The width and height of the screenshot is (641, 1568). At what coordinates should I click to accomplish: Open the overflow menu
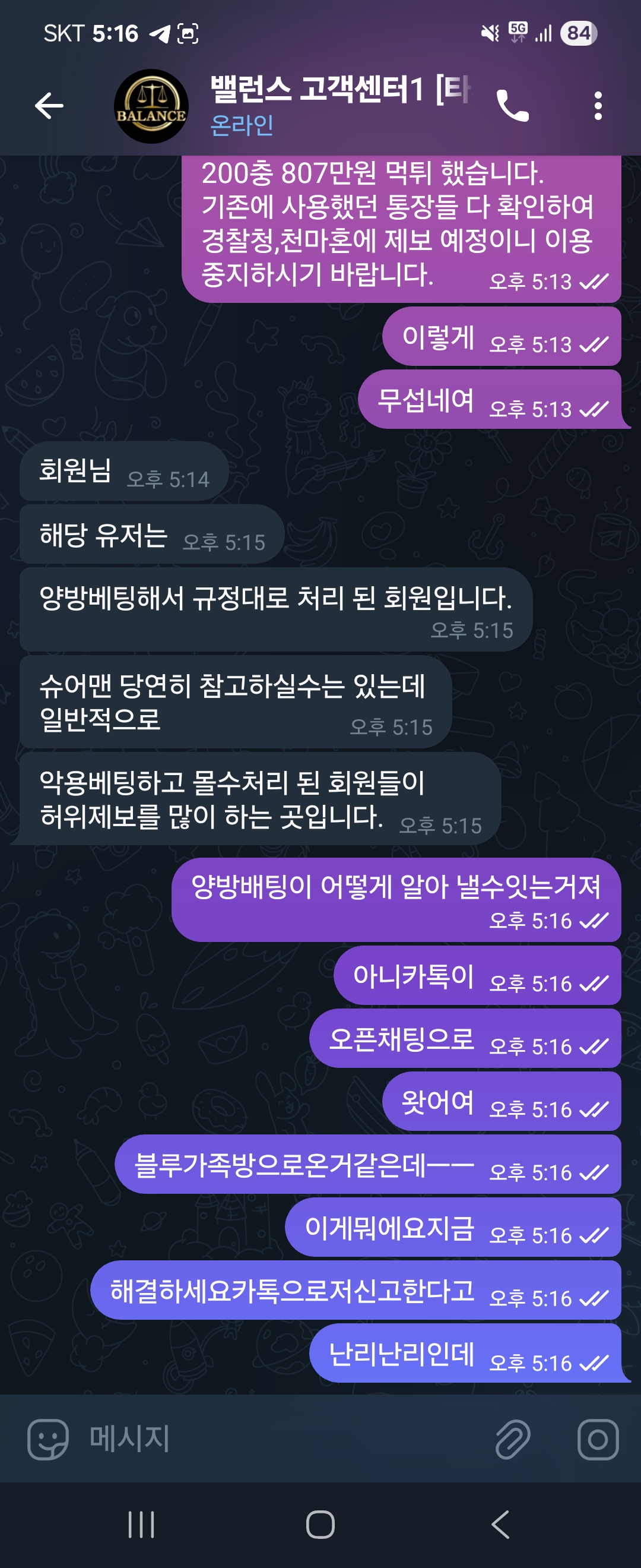[x=598, y=106]
